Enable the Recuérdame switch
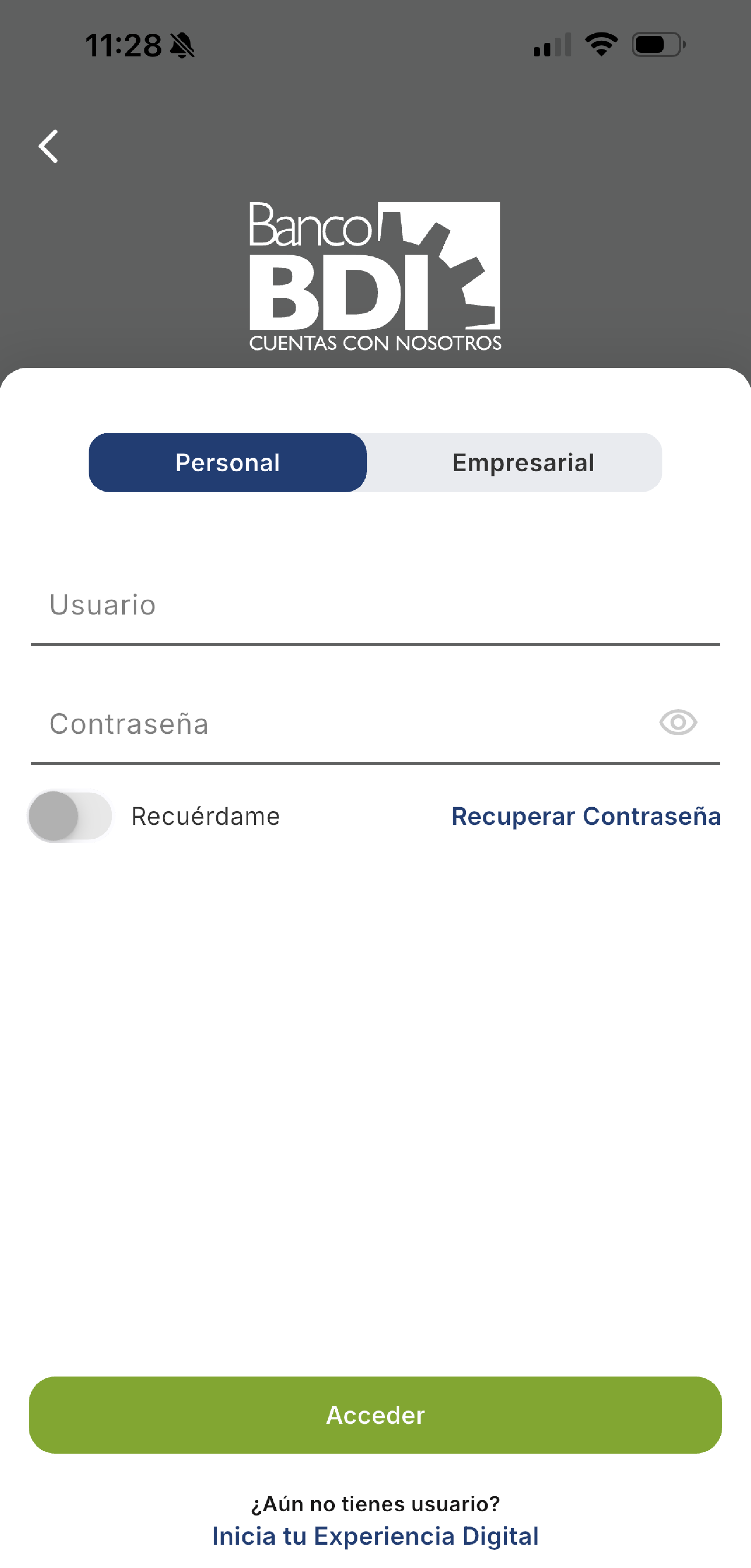Screen dimensions: 751x1568 (70, 816)
